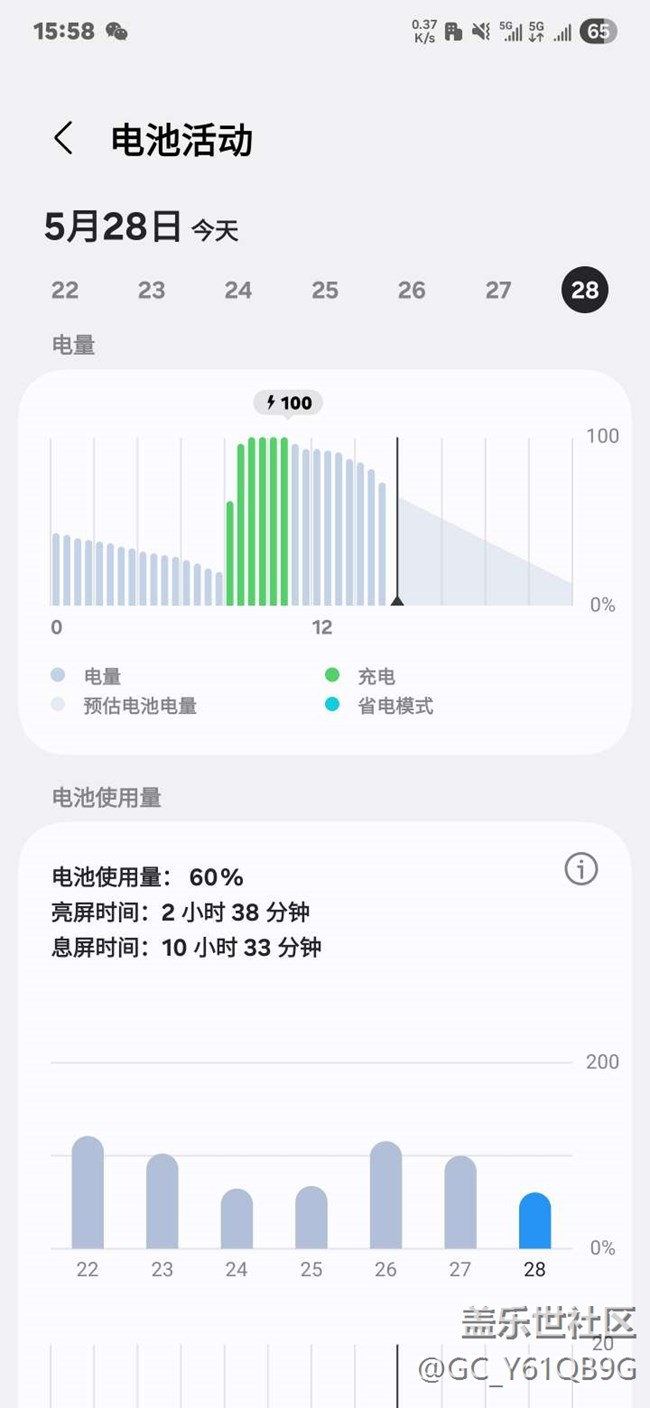The image size is (650, 1408).
Task: Choose day 27 in the date strip
Action: point(498,290)
